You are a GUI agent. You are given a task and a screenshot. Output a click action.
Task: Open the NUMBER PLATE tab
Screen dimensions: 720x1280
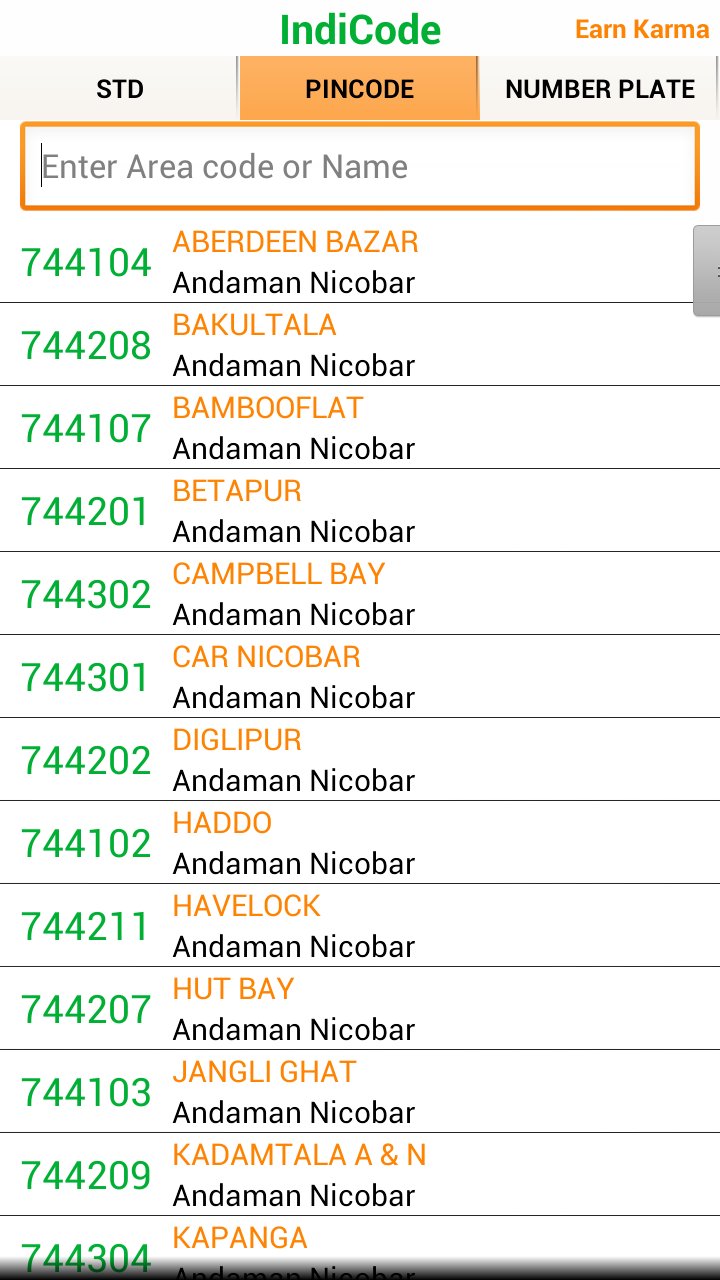(599, 89)
